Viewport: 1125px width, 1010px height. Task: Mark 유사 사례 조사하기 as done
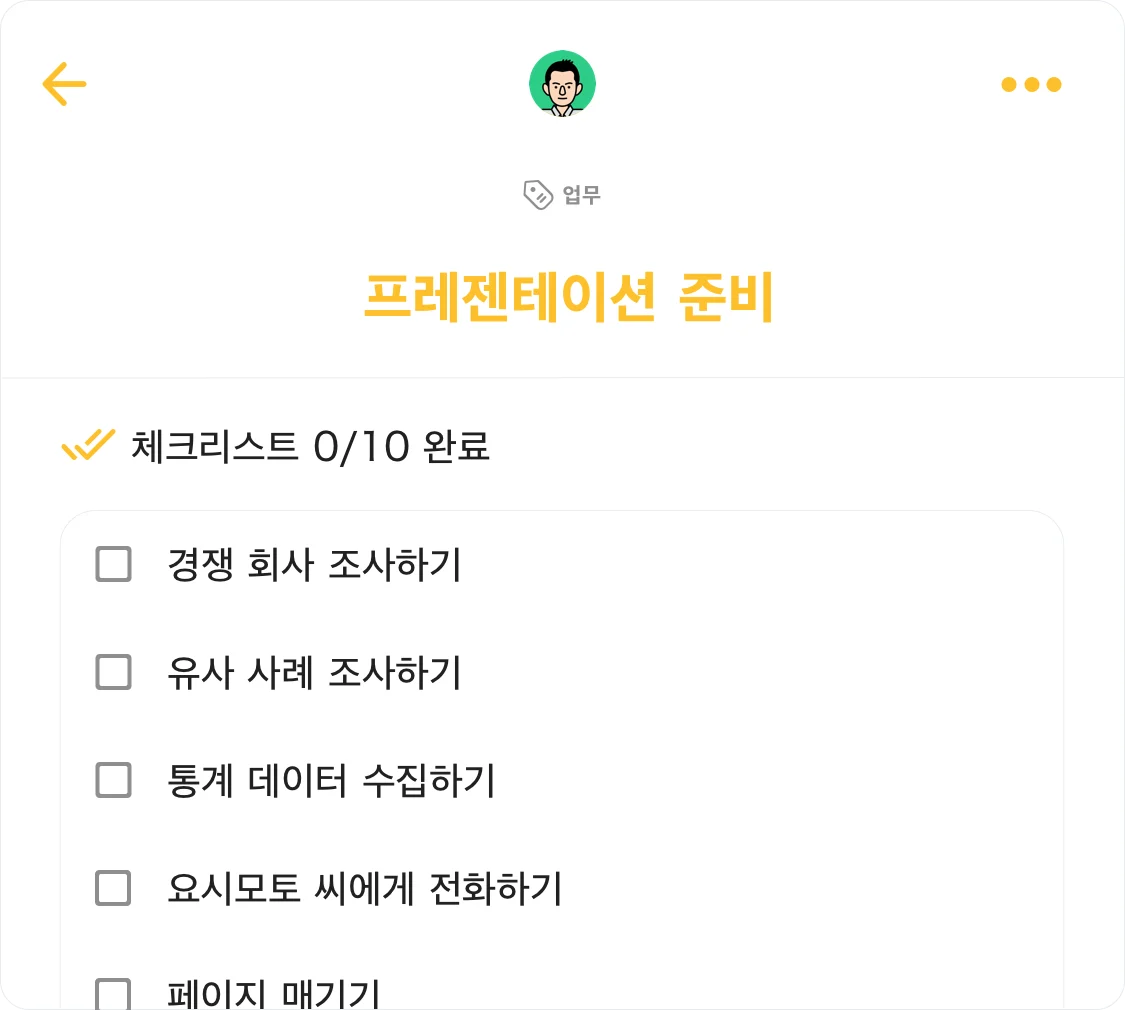click(x=113, y=672)
